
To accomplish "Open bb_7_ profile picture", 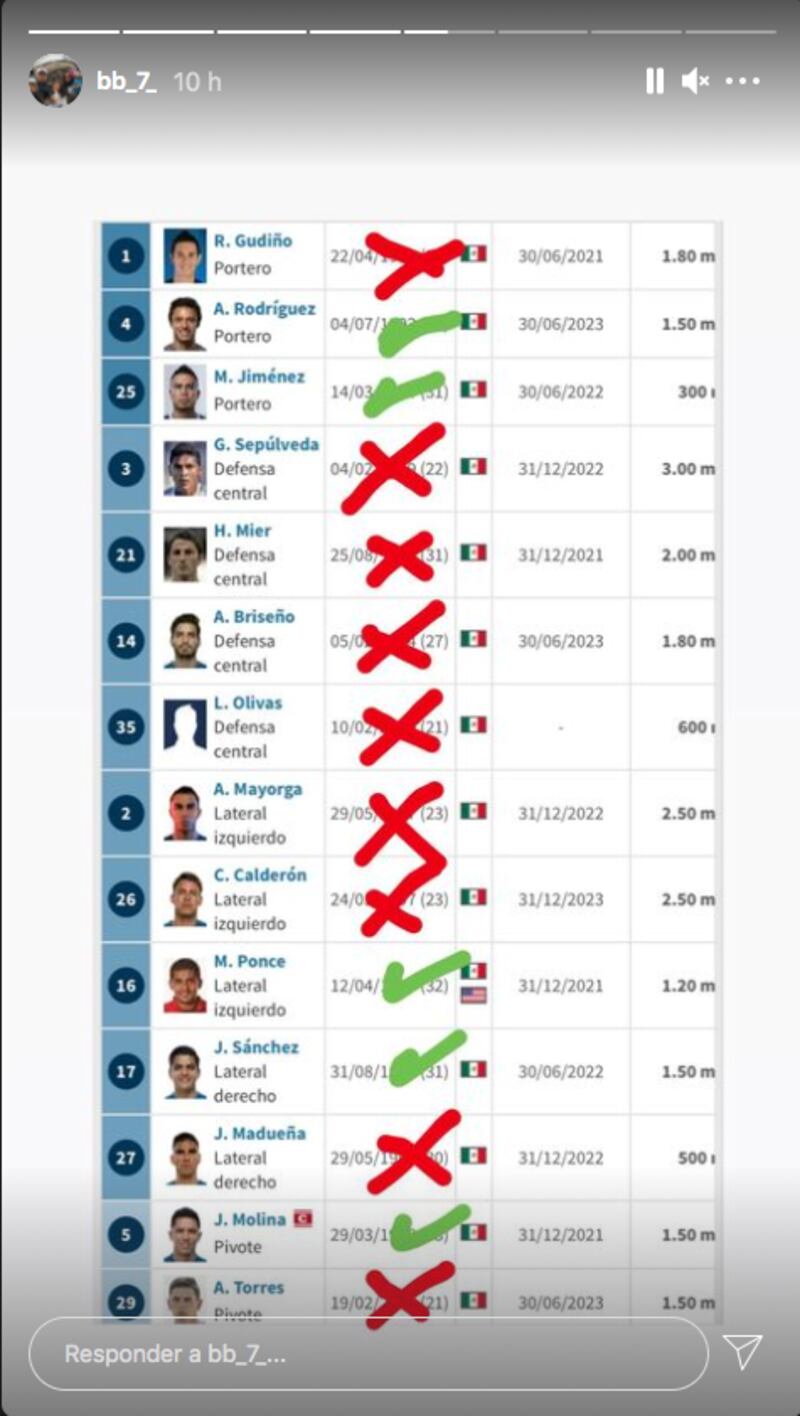I will 55,81.
